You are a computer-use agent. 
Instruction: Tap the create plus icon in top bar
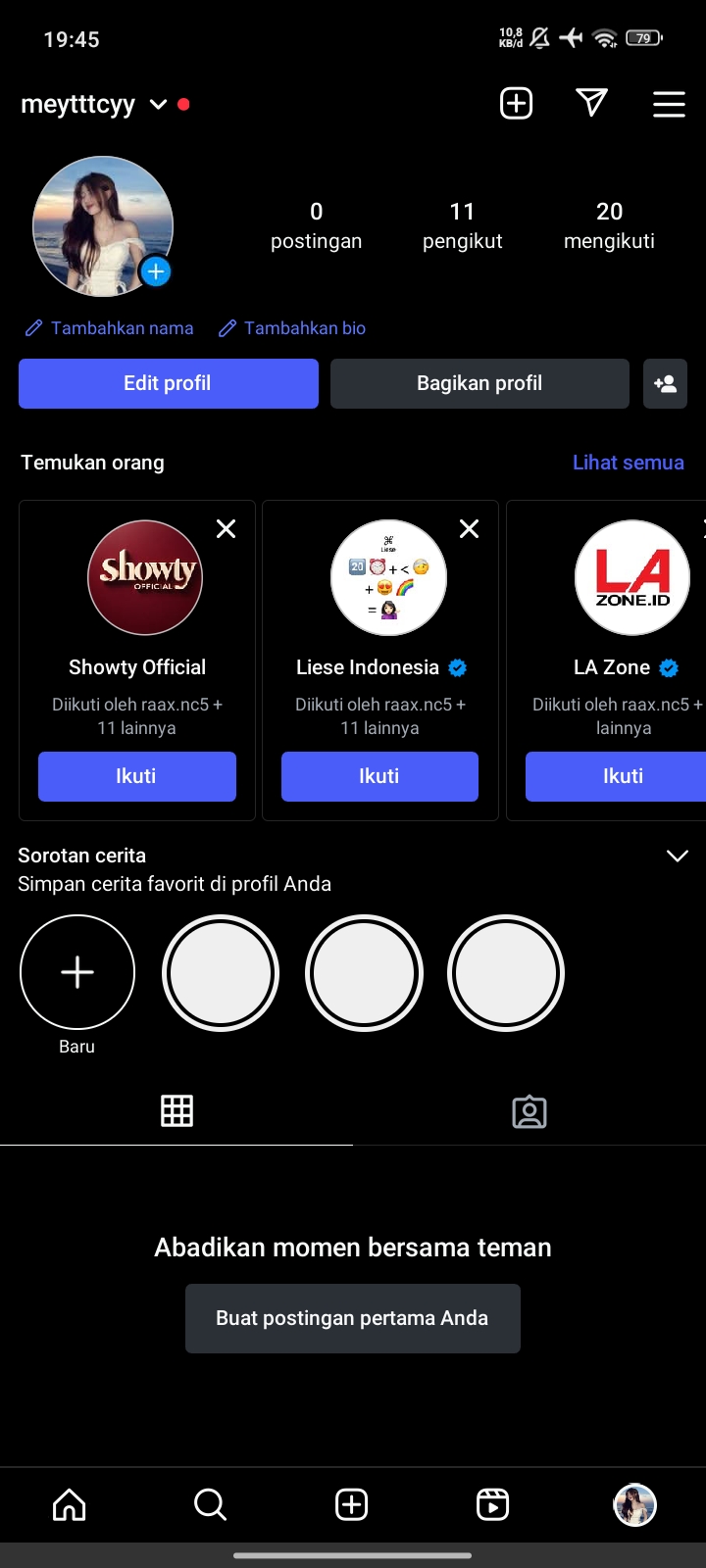[516, 103]
